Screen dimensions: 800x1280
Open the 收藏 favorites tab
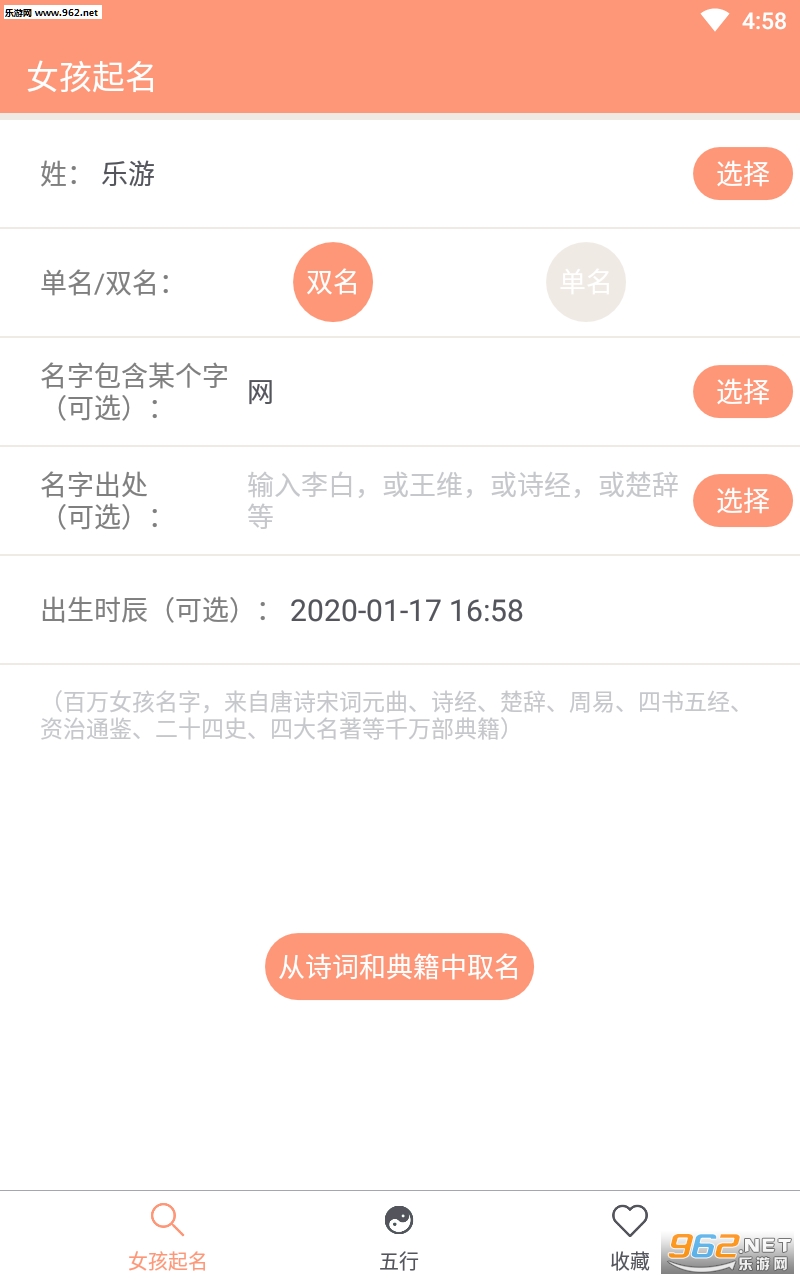630,1238
